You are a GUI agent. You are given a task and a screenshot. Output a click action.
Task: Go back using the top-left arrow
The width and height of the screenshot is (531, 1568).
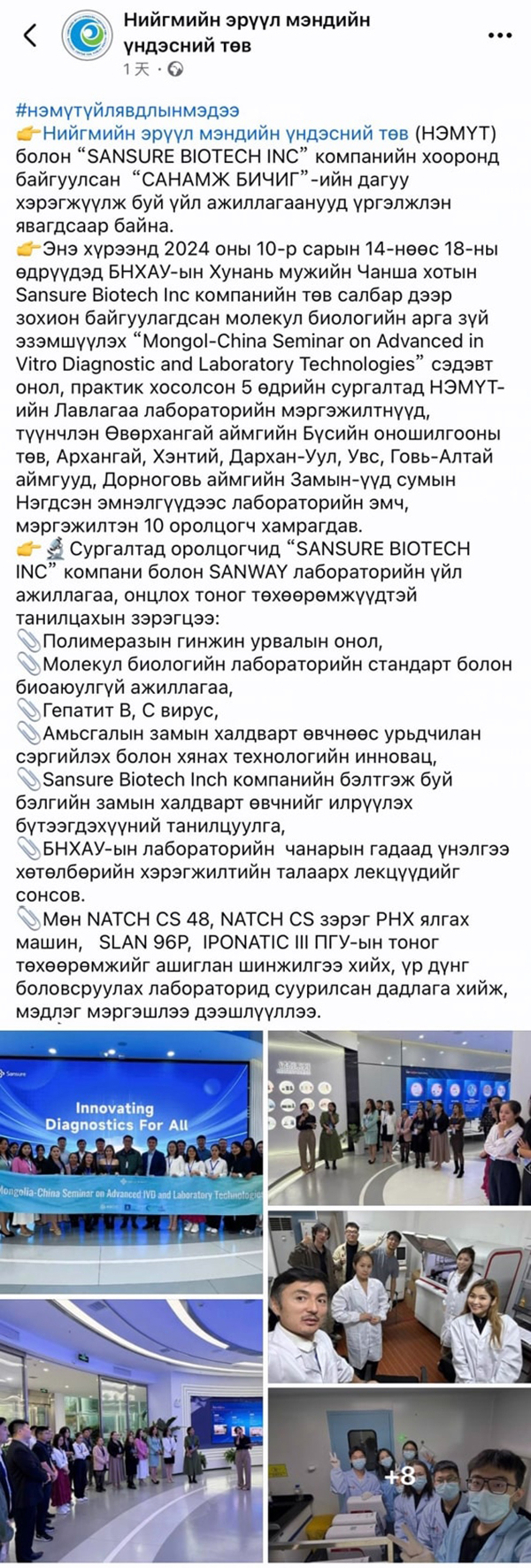click(30, 35)
